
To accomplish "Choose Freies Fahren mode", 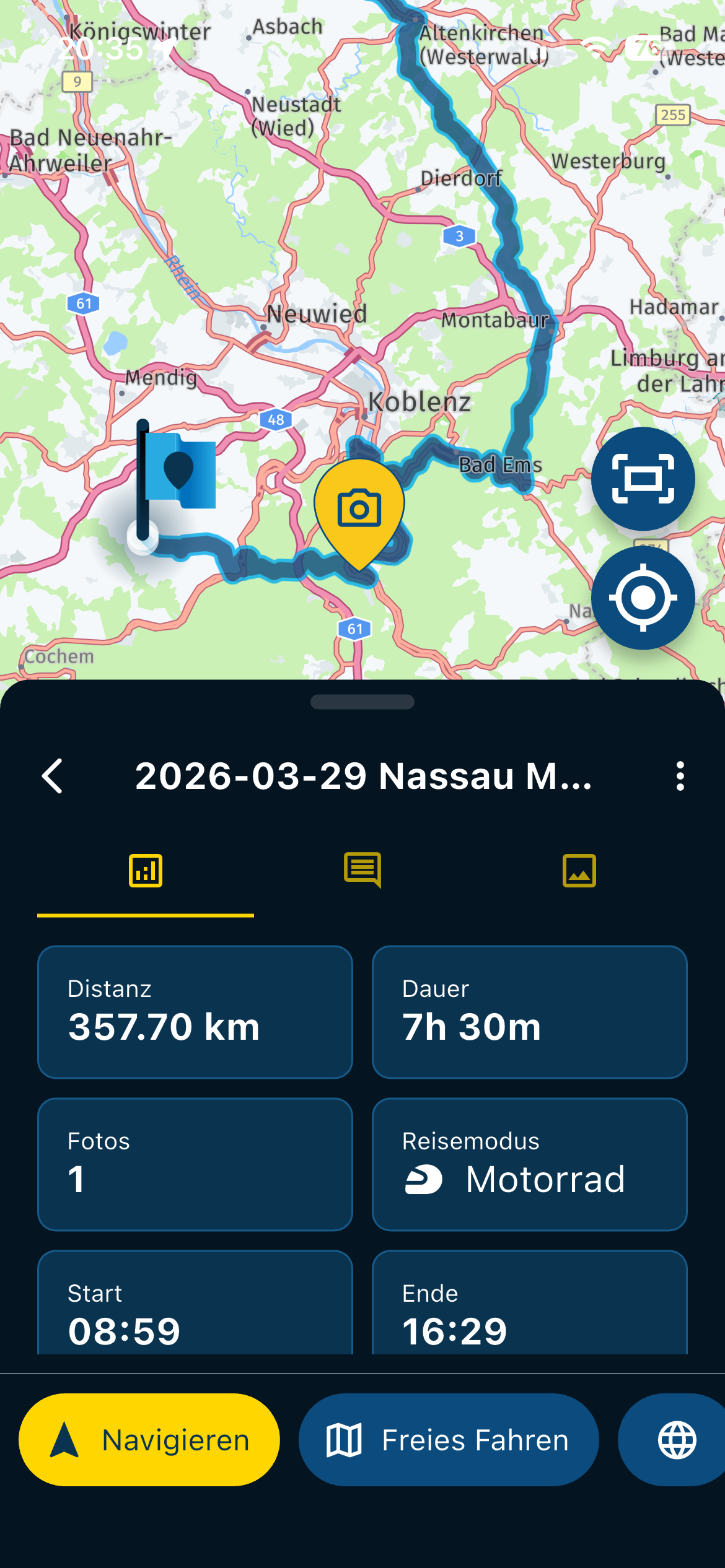I will pyautogui.click(x=449, y=1440).
